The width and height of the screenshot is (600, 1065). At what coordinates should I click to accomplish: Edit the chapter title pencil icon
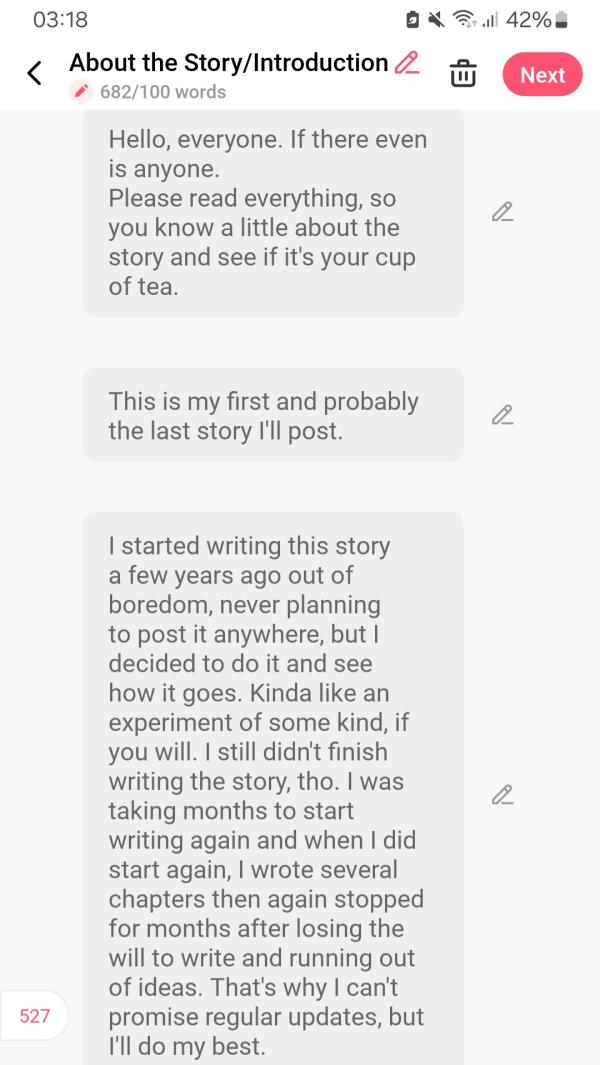pos(407,62)
